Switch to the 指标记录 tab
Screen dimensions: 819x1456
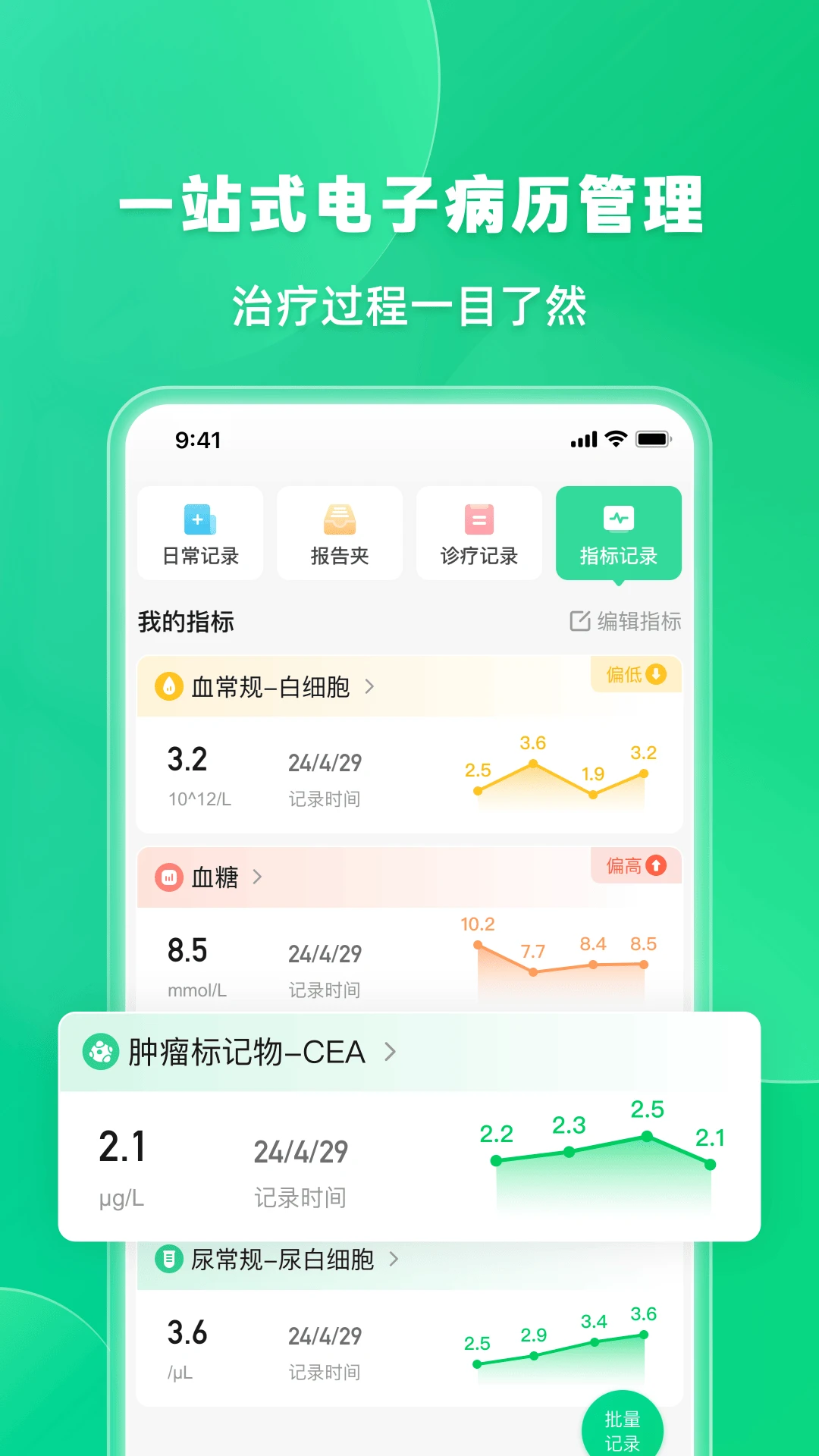click(x=620, y=533)
